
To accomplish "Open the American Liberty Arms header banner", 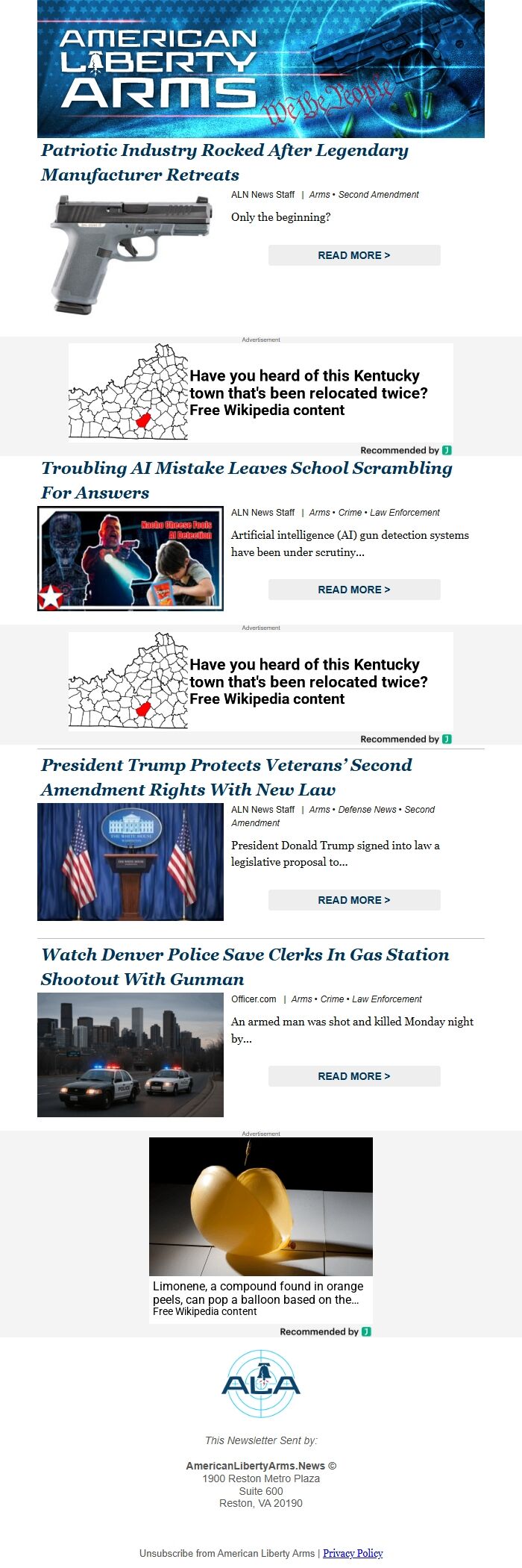I will (x=260, y=69).
